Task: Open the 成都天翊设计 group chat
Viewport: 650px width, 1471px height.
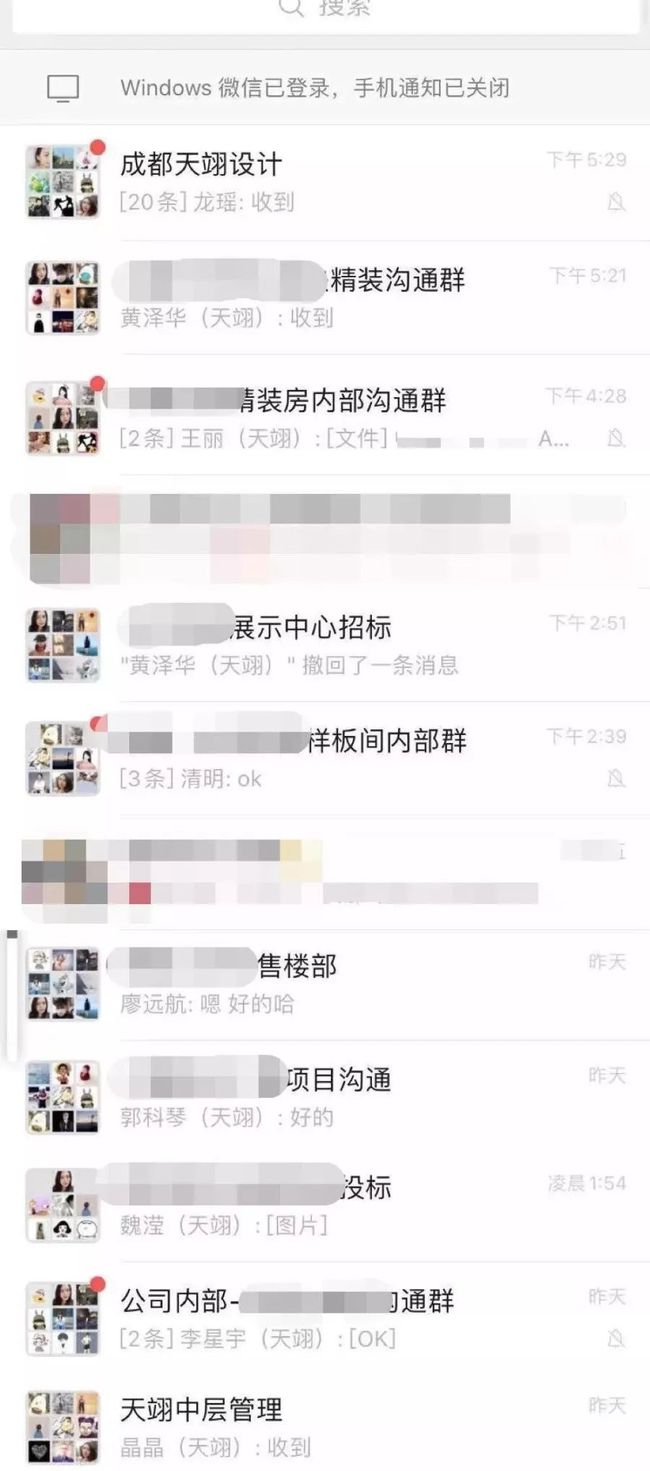Action: click(325, 182)
